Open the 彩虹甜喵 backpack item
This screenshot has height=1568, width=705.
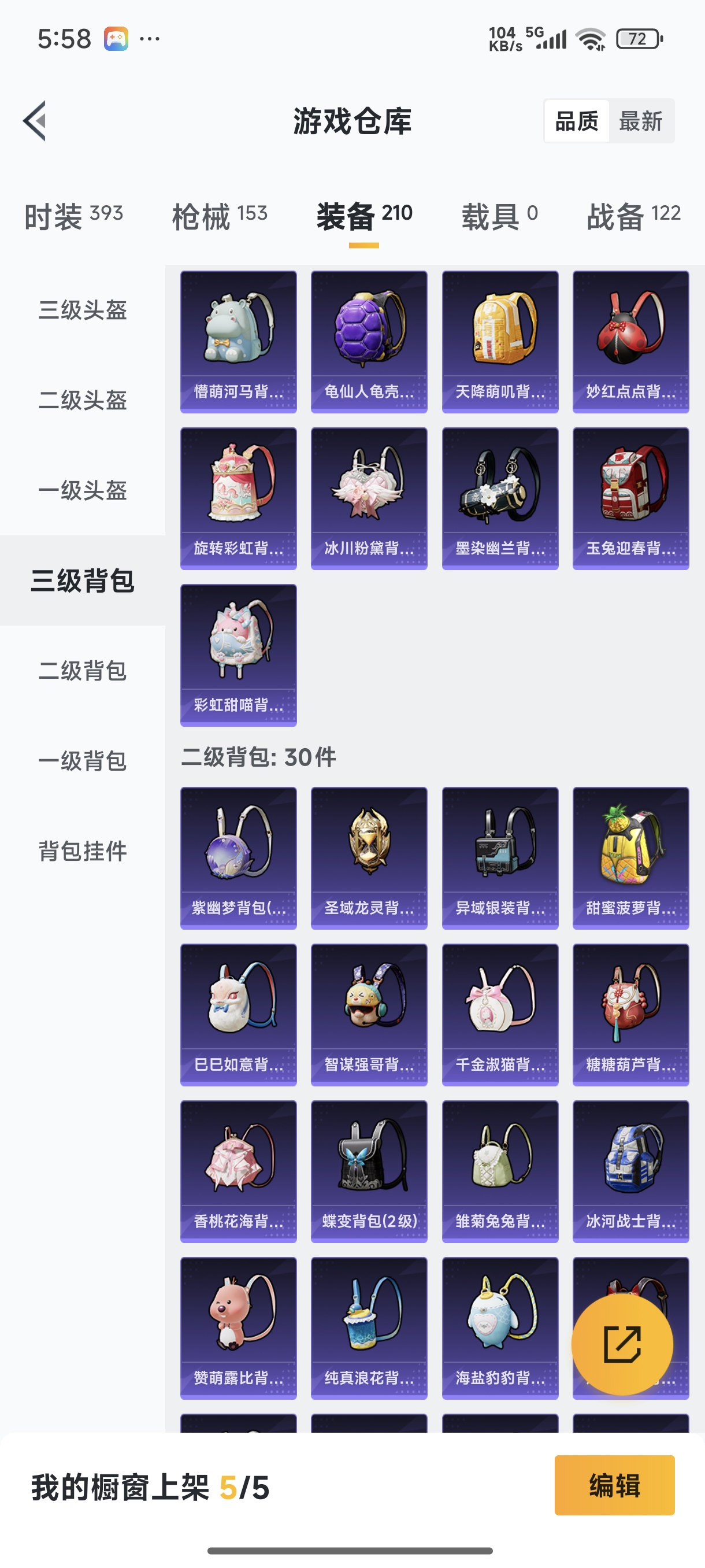(239, 655)
